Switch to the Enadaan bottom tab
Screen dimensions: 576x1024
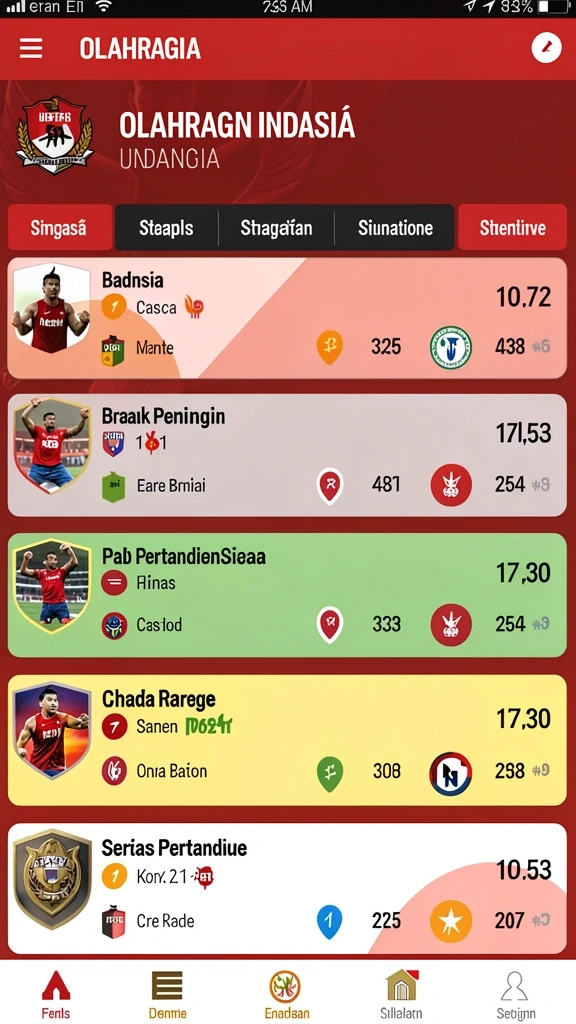(286, 994)
